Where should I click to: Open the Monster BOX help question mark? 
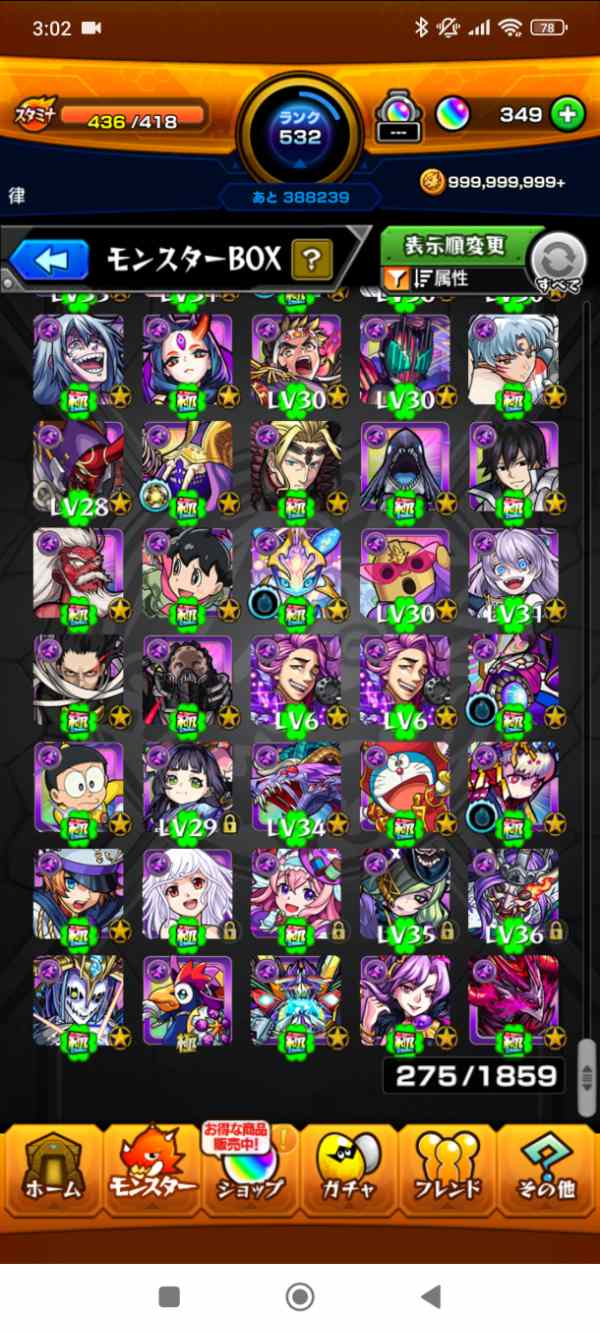[312, 261]
